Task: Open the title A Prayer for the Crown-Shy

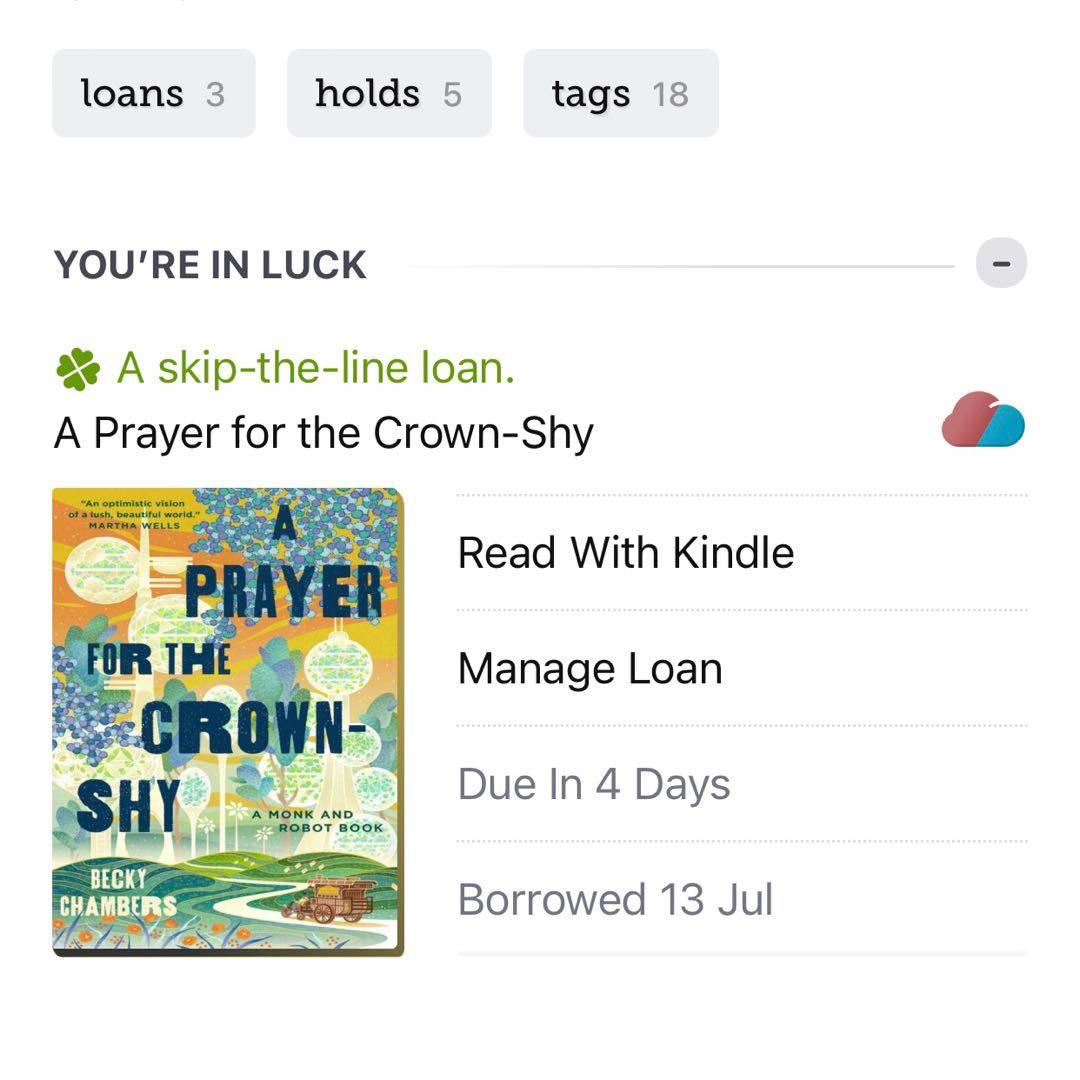Action: click(x=324, y=433)
